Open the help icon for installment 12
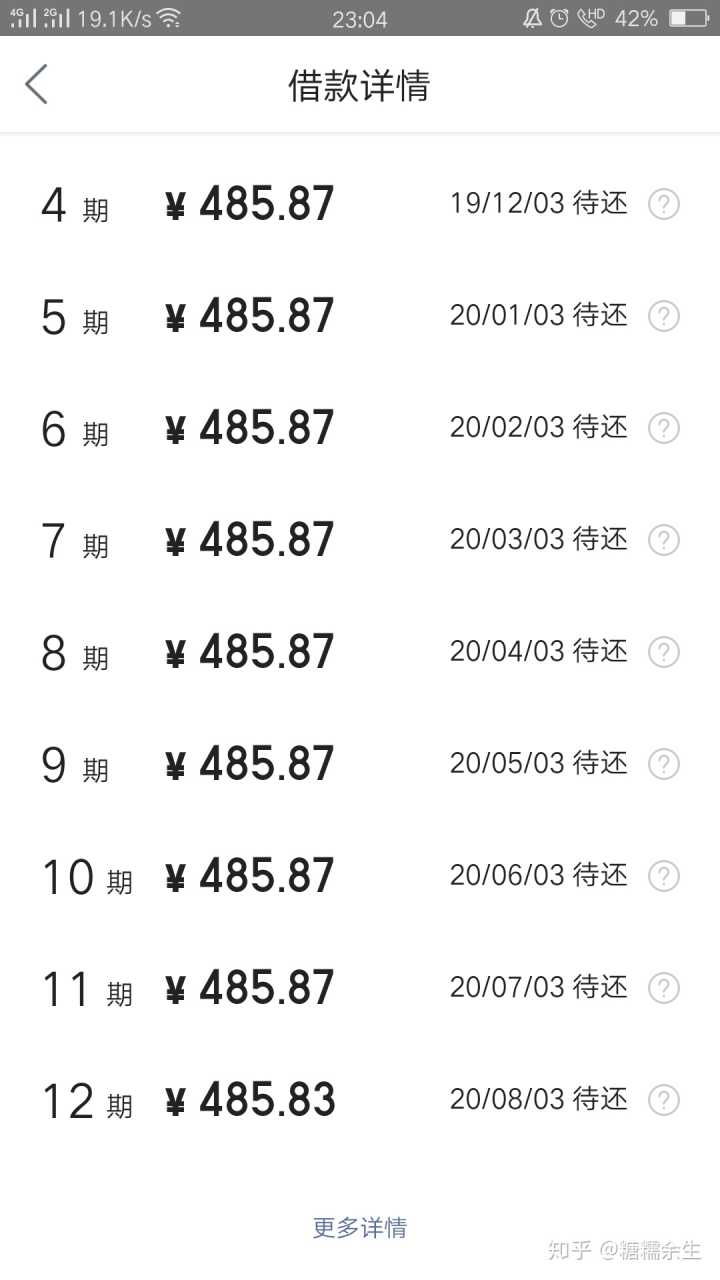Screen dimensions: 720x1280 pyautogui.click(x=664, y=1100)
